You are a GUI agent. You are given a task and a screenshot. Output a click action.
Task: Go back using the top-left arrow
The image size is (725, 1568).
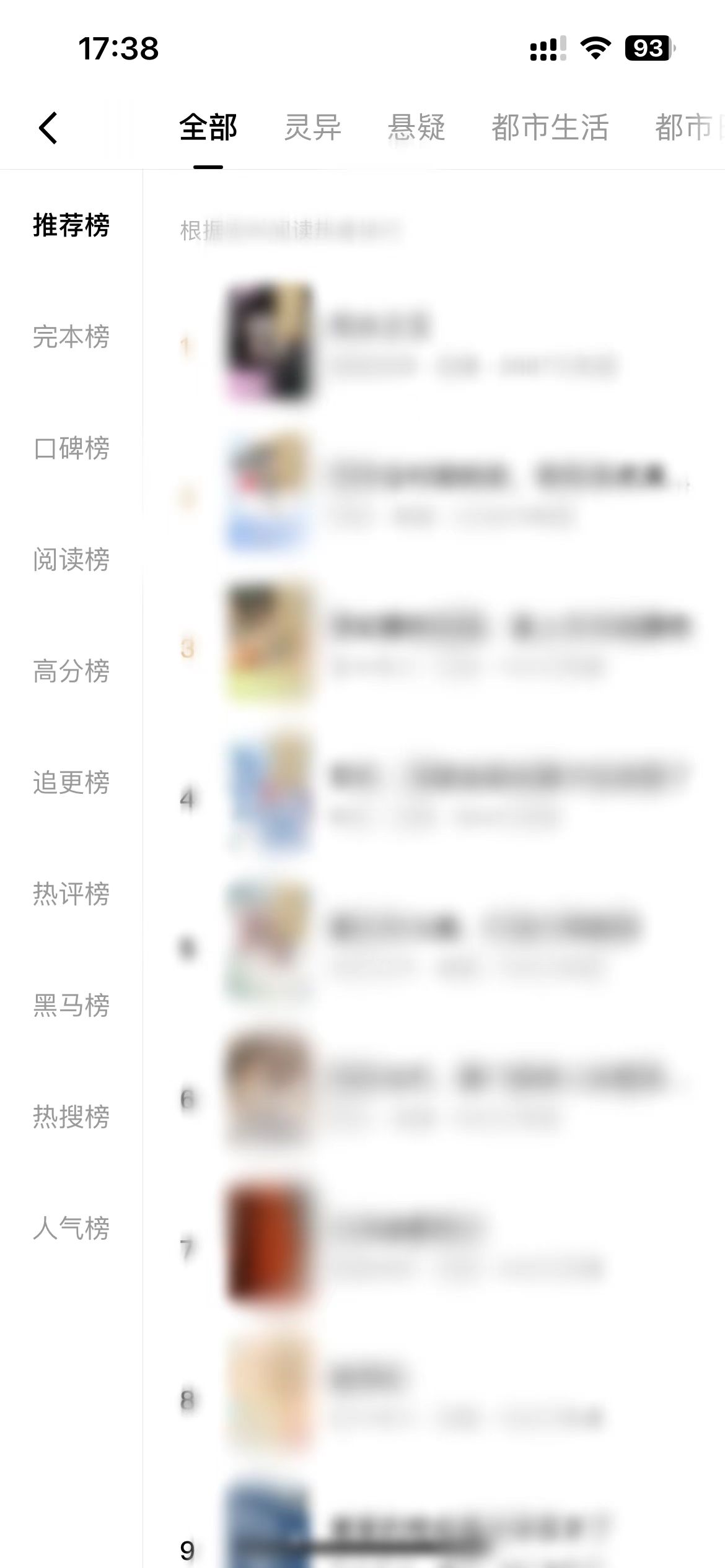pyautogui.click(x=48, y=128)
